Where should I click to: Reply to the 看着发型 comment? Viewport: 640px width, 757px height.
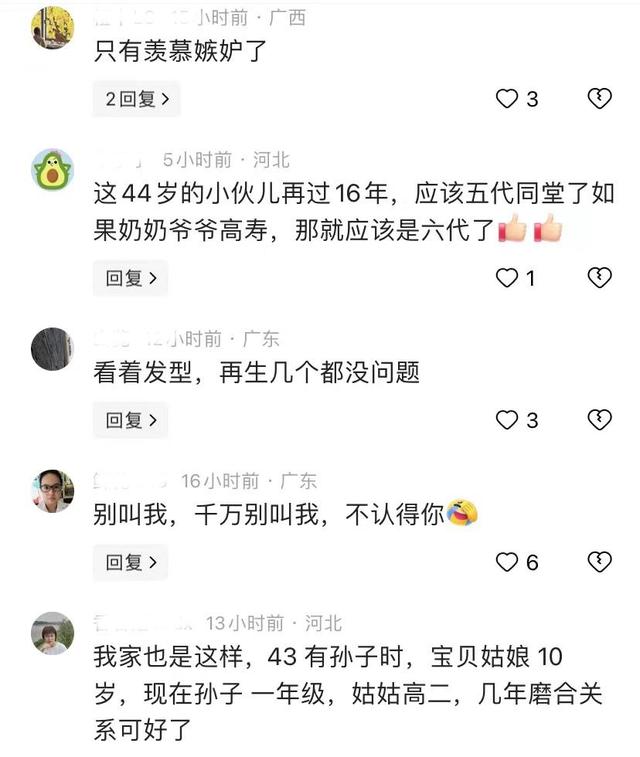[131, 420]
